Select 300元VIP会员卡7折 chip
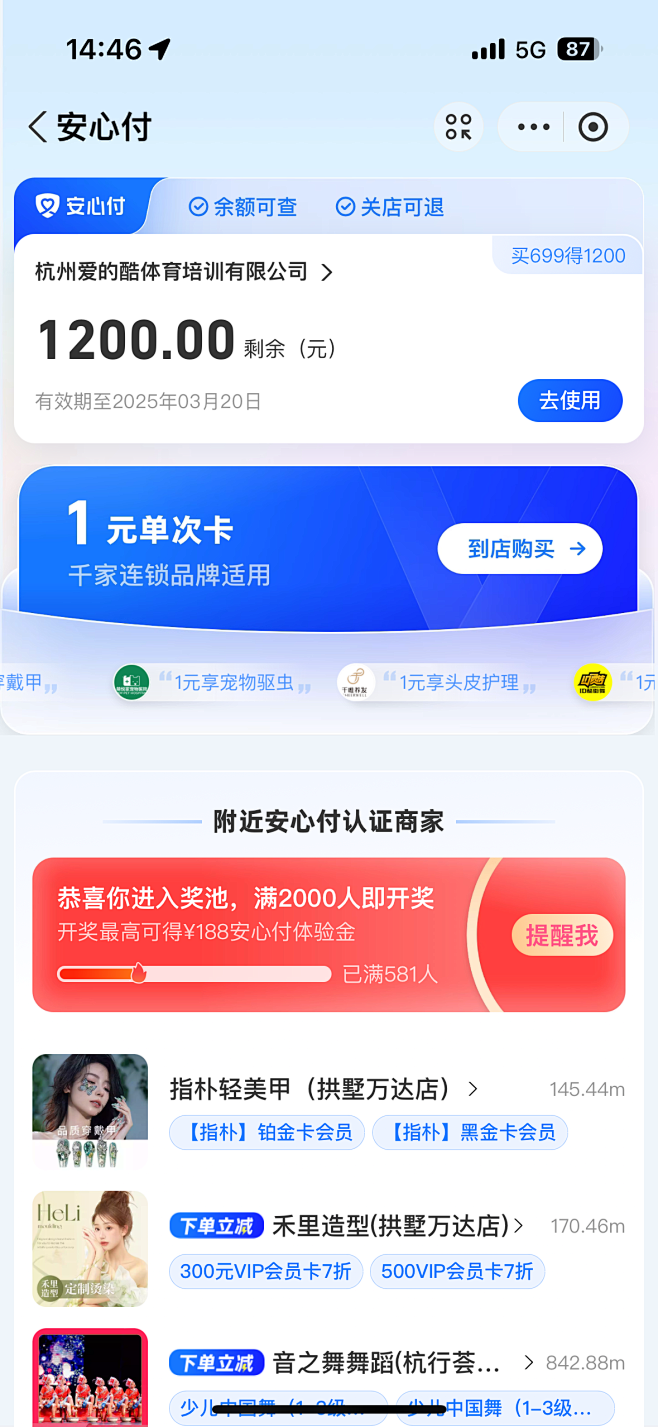 pos(265,1271)
